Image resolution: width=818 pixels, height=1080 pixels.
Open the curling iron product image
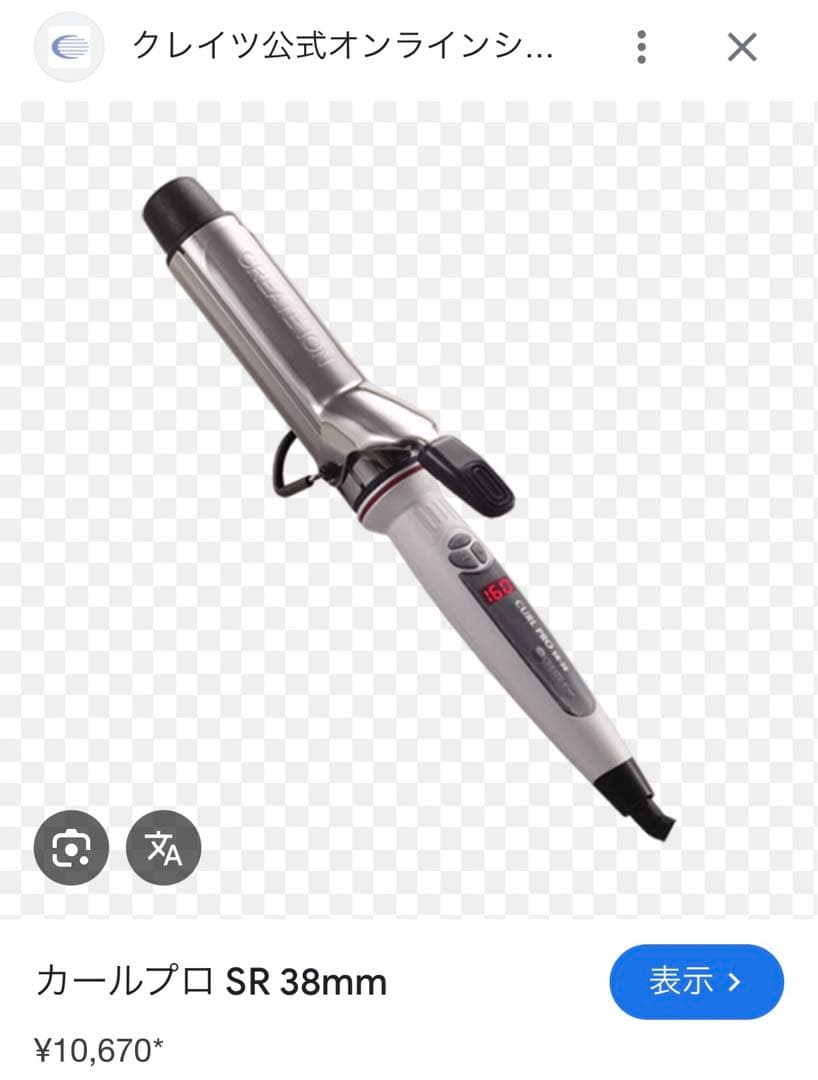coord(409,500)
